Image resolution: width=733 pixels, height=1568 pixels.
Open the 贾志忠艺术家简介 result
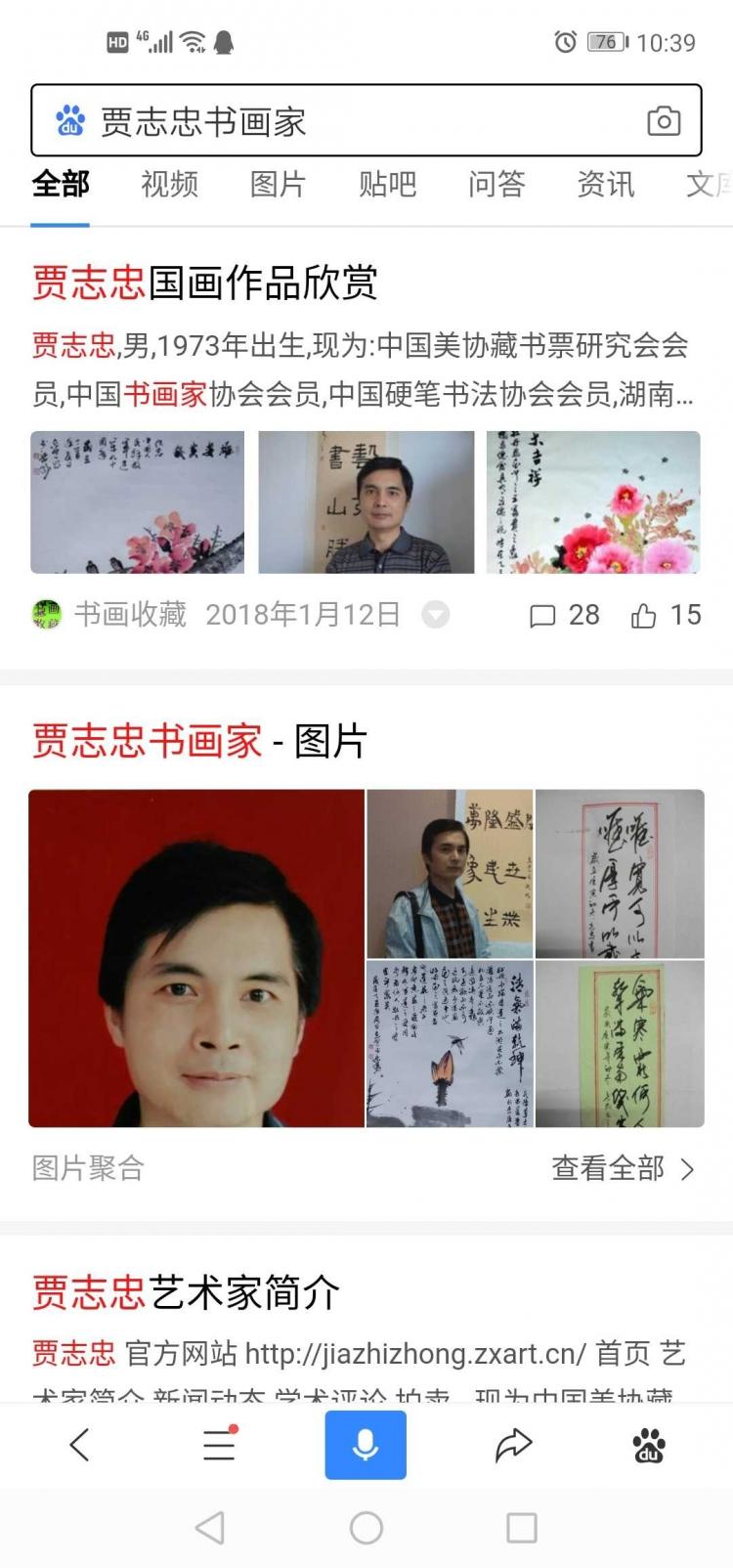(x=186, y=1292)
